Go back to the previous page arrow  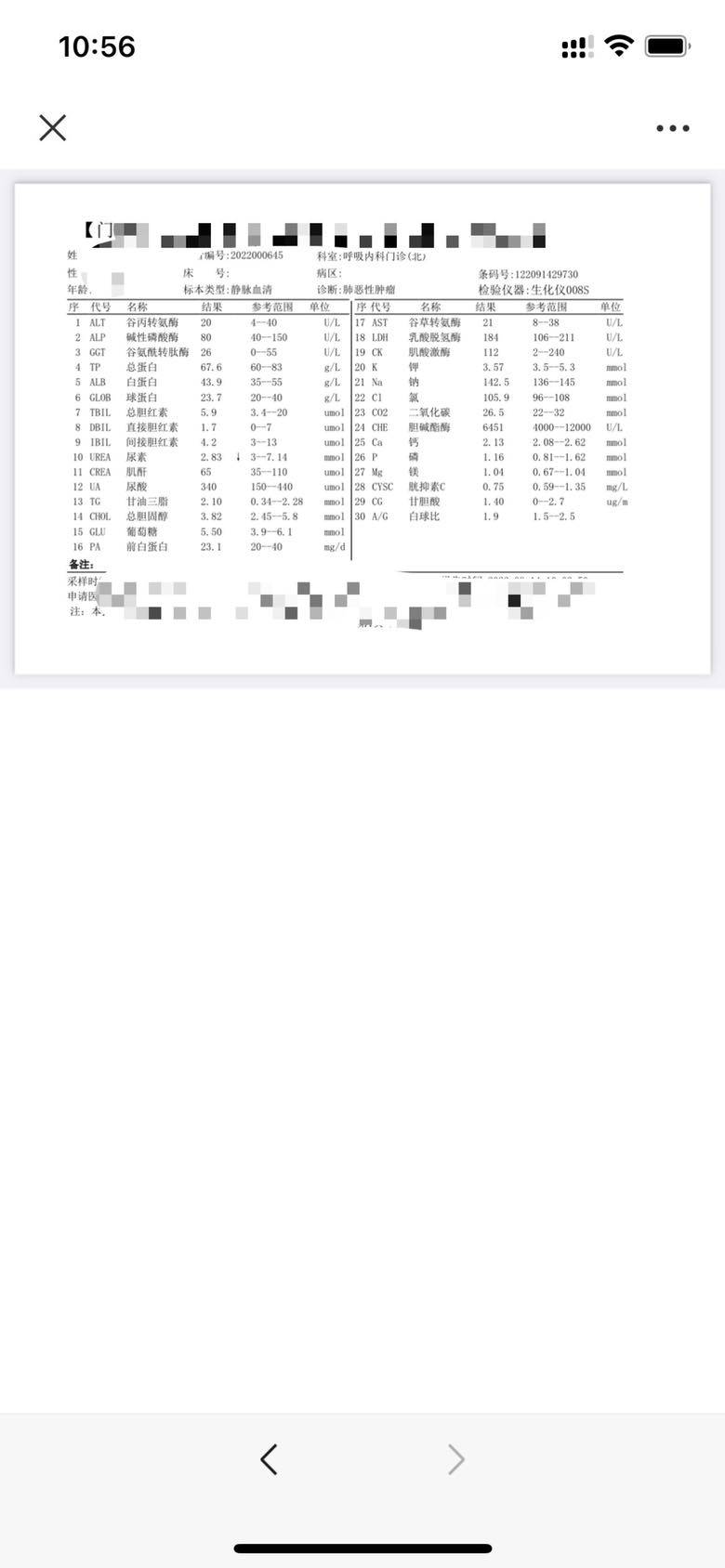click(x=269, y=1458)
